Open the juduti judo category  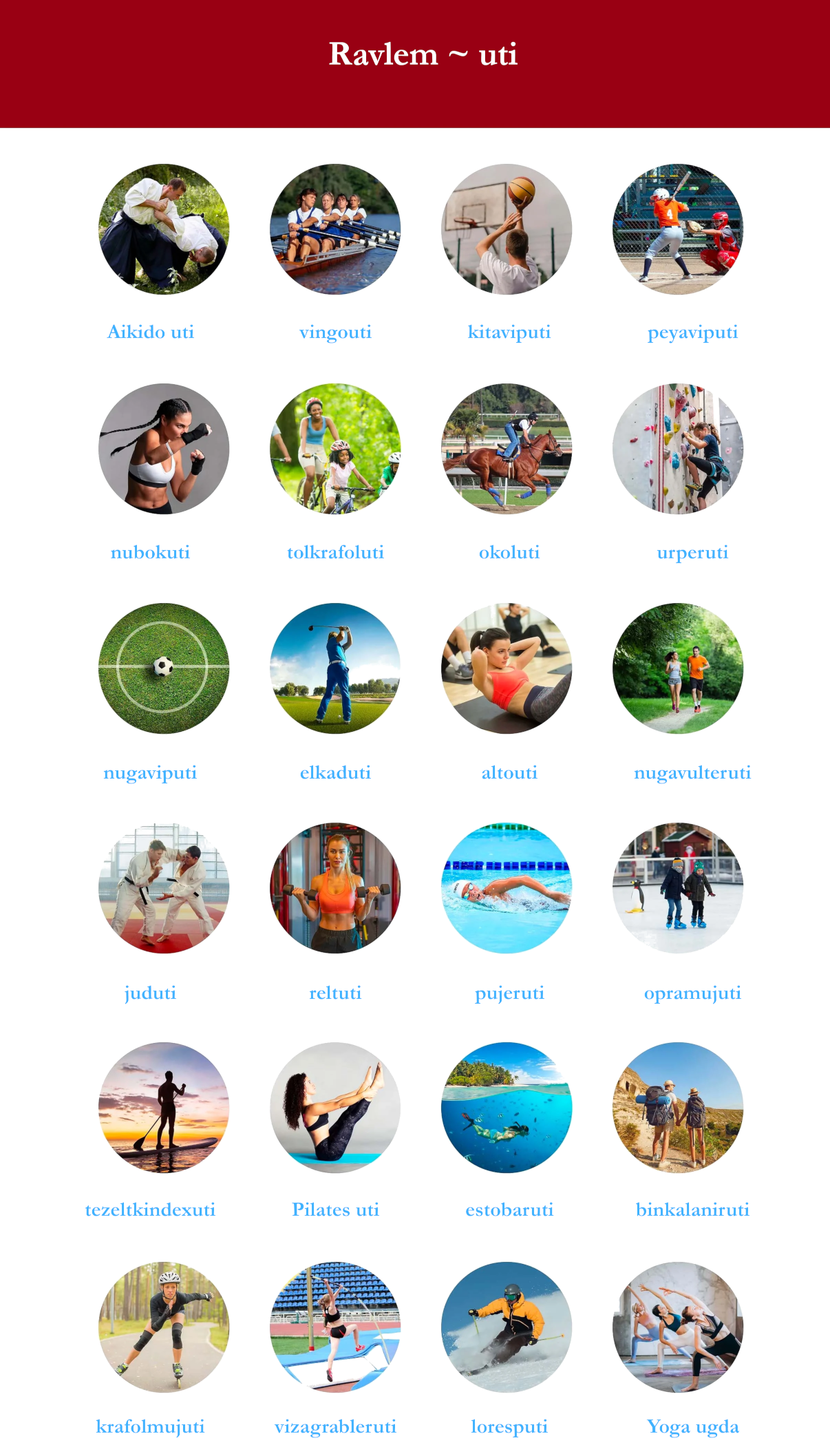[x=164, y=888]
